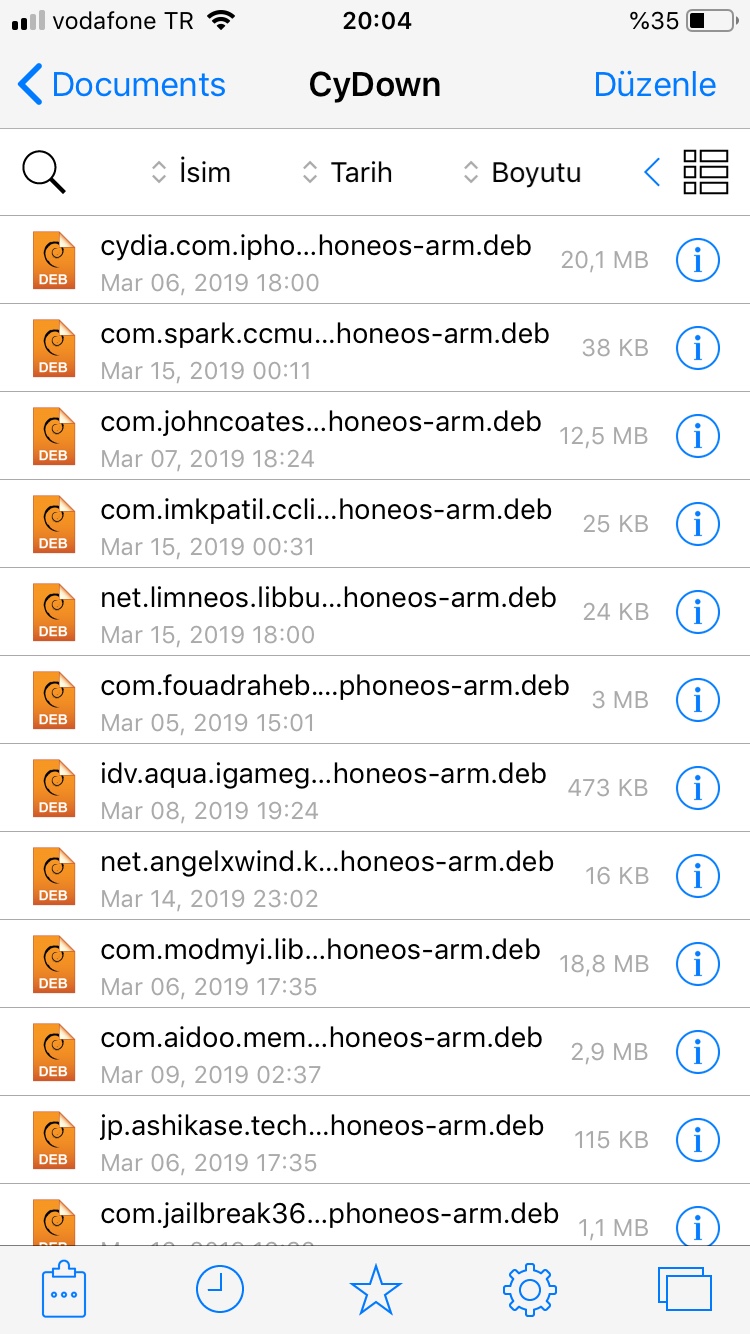Image resolution: width=750 pixels, height=1334 pixels.
Task: Show info for com.fouadraheb file
Action: (x=698, y=700)
